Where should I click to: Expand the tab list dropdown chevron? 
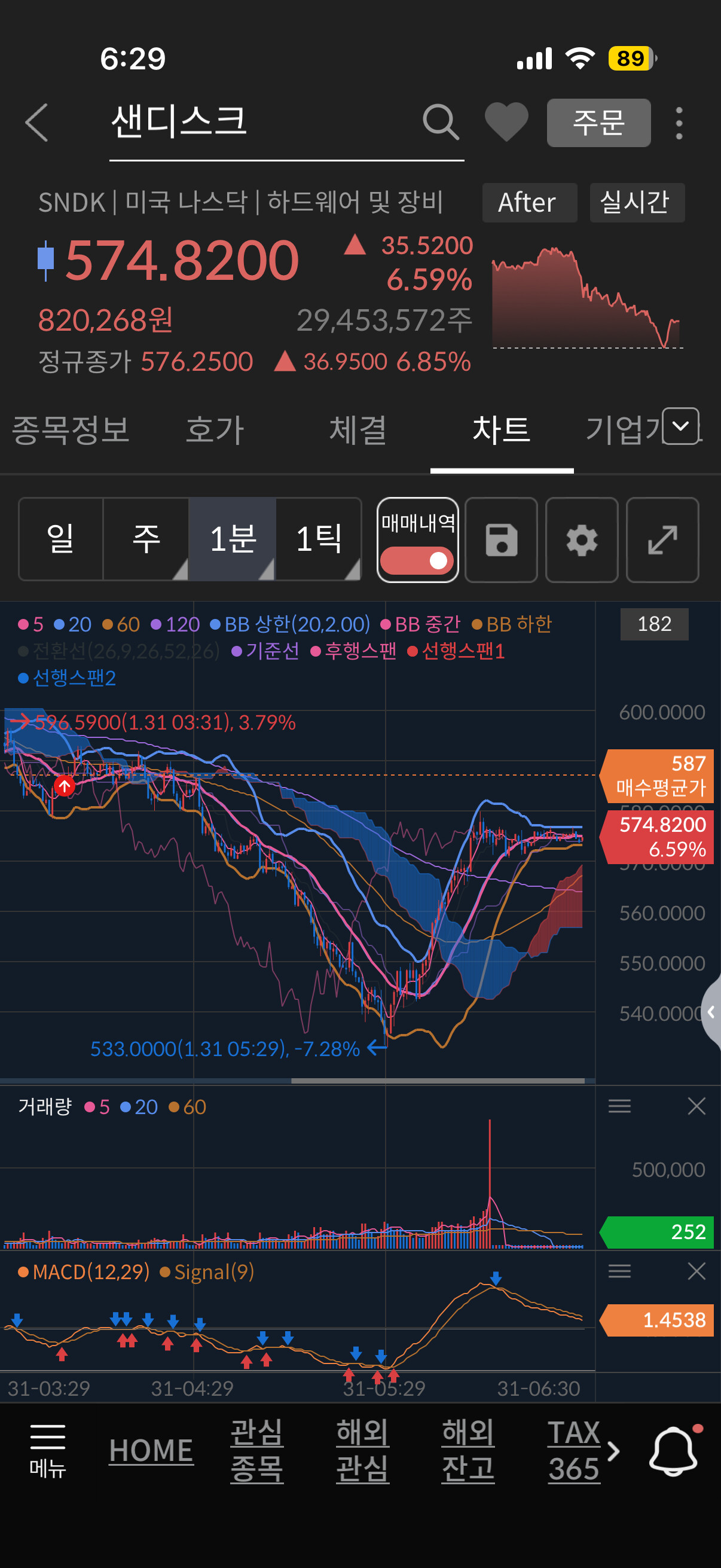click(680, 425)
